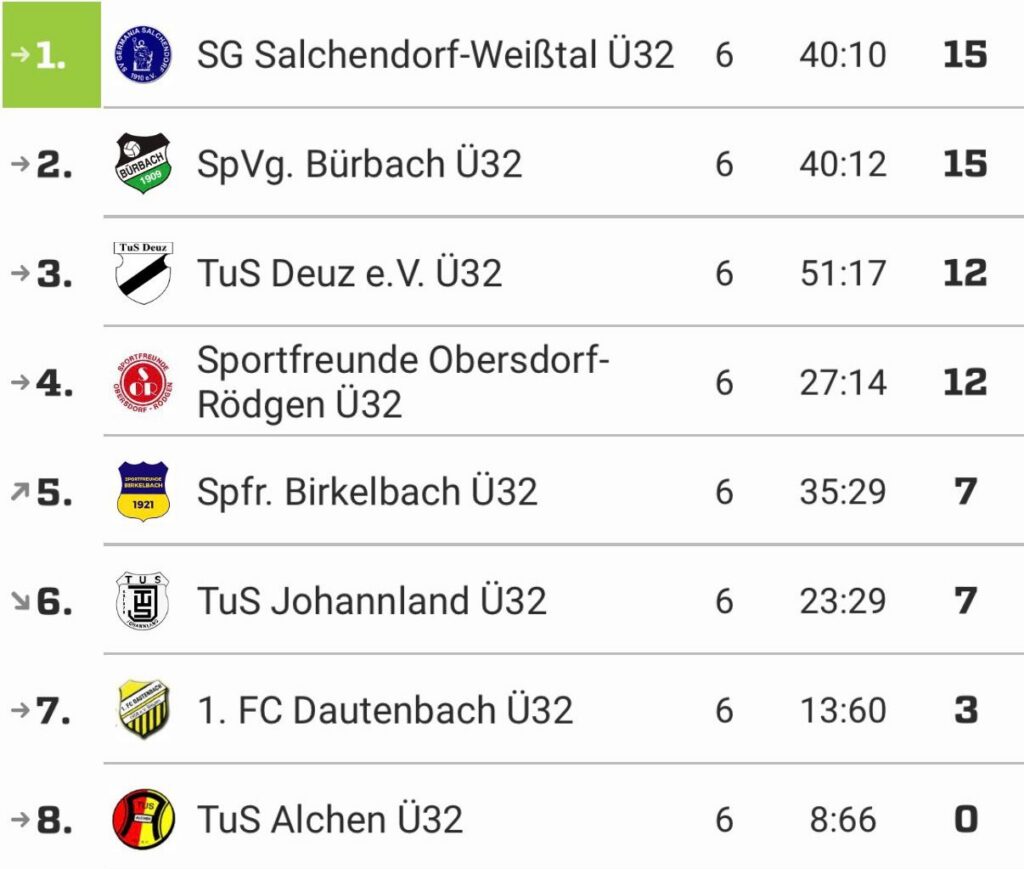Select TuS Alchen Ü32 team row
This screenshot has width=1024, height=869.
coord(330,820)
